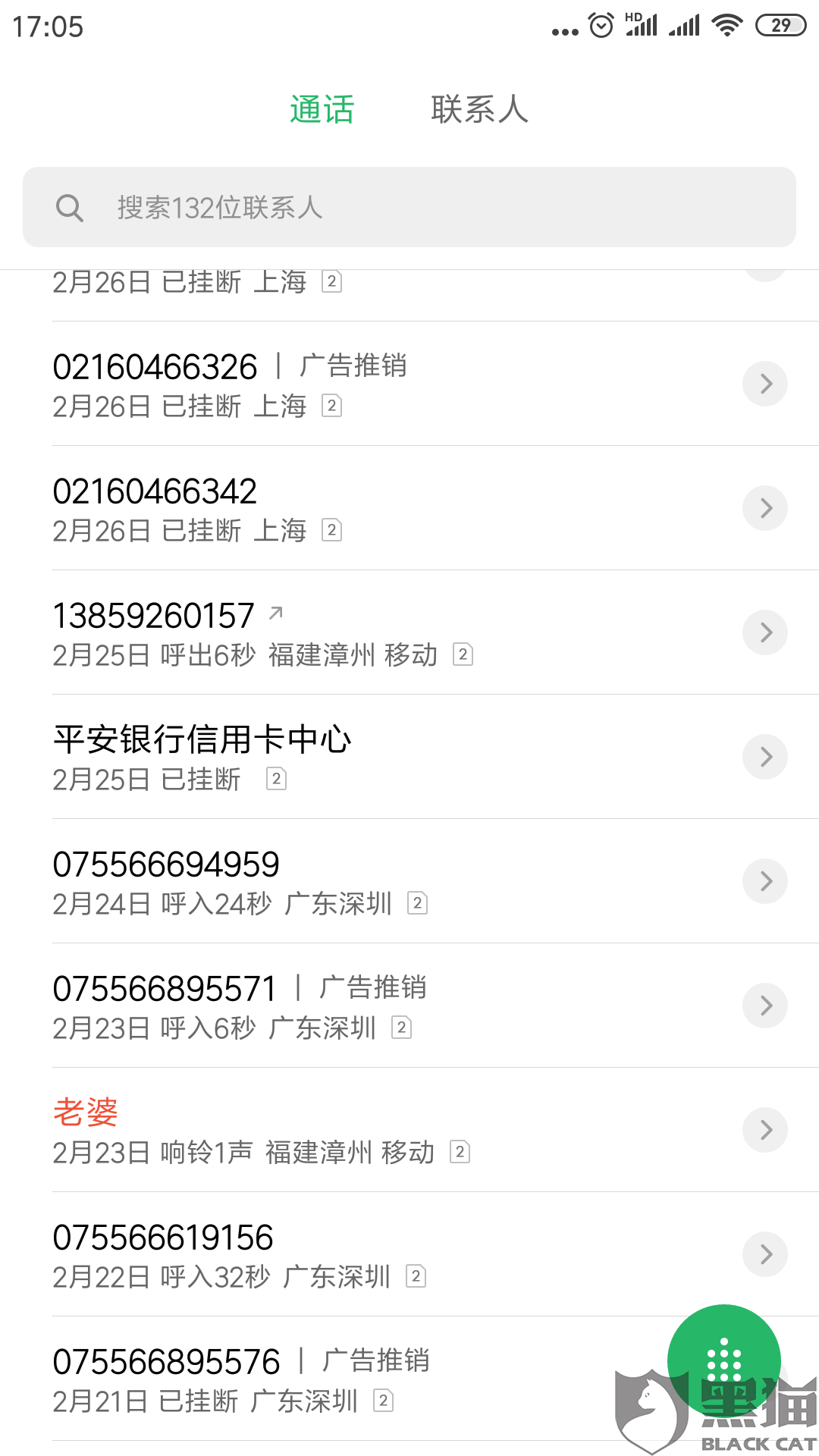Open details arrow for 02160466342

pyautogui.click(x=765, y=508)
